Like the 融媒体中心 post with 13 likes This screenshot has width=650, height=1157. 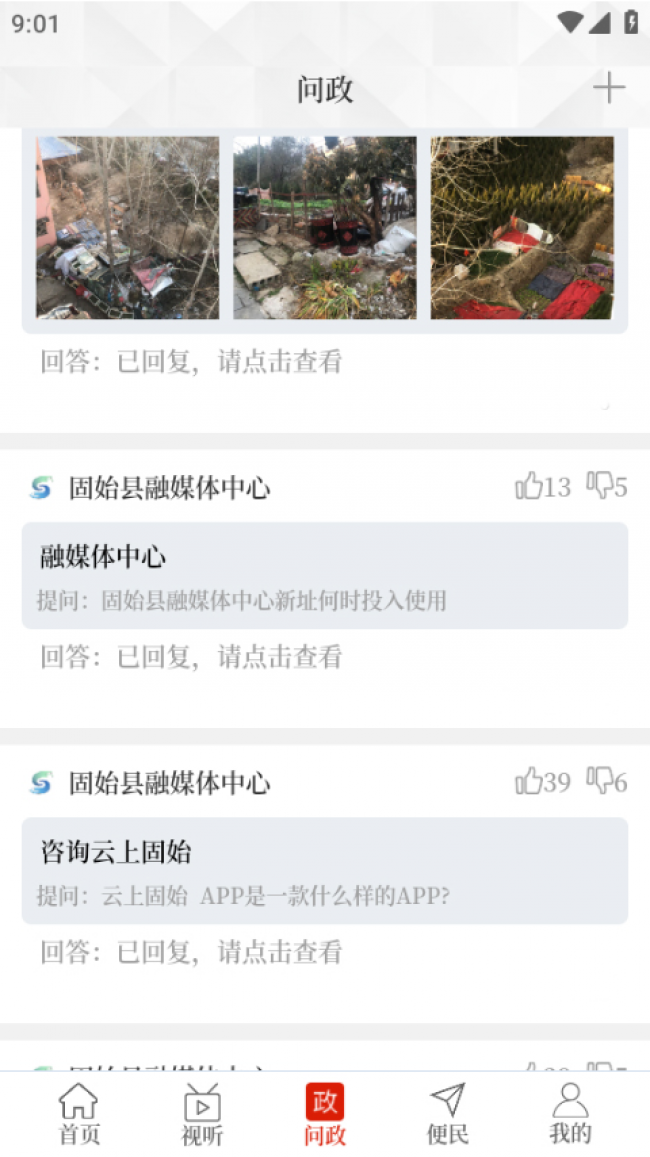pyautogui.click(x=542, y=486)
